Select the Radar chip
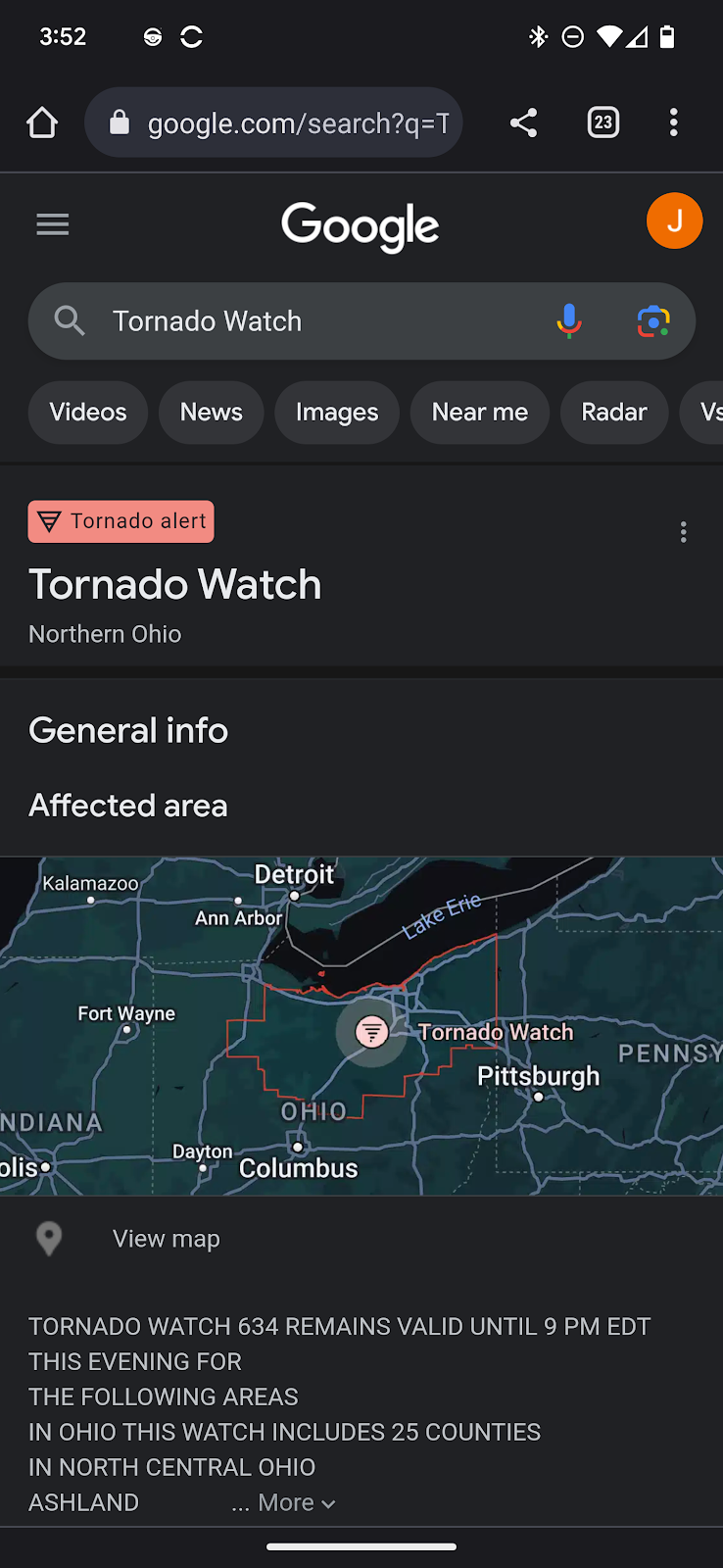Image resolution: width=723 pixels, height=1568 pixels. 613,413
